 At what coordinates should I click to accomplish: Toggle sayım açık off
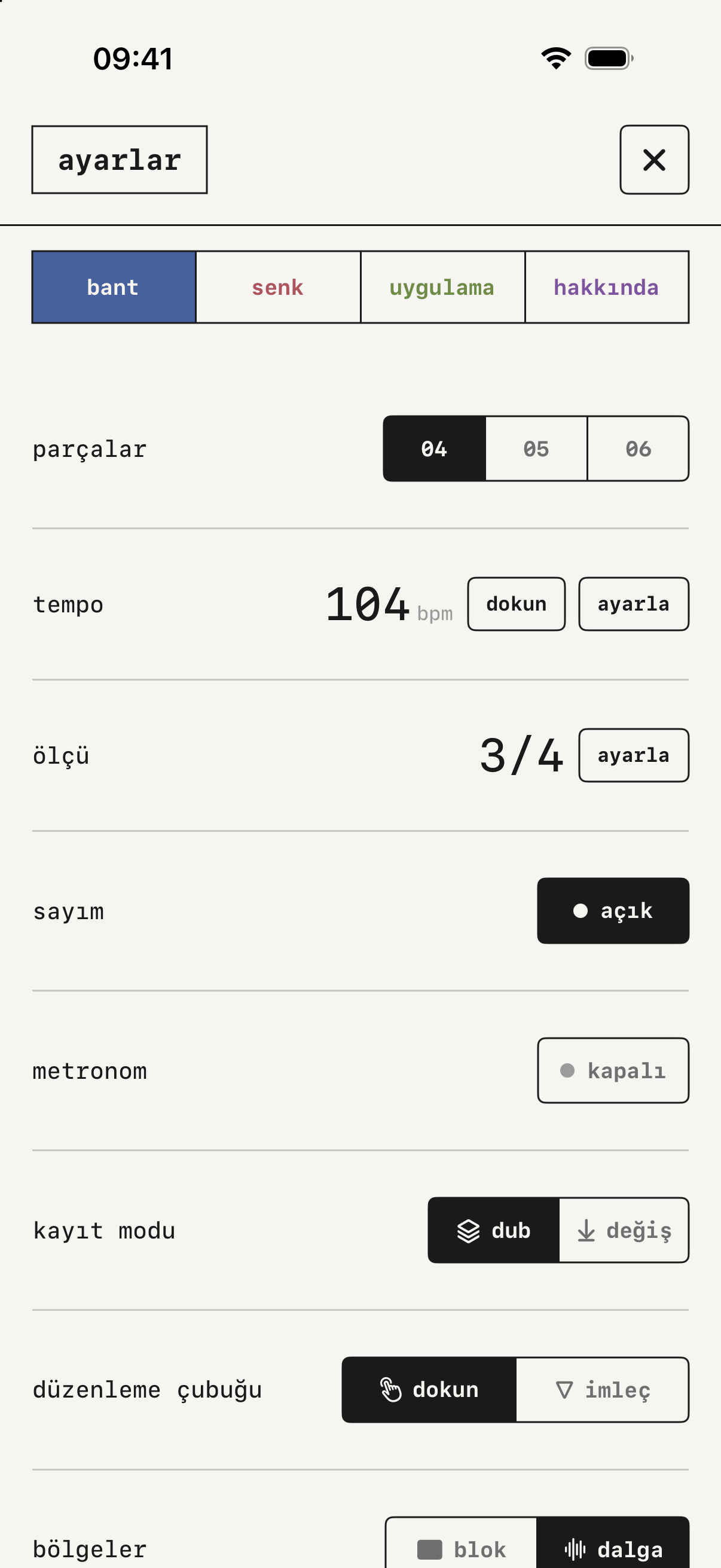613,911
